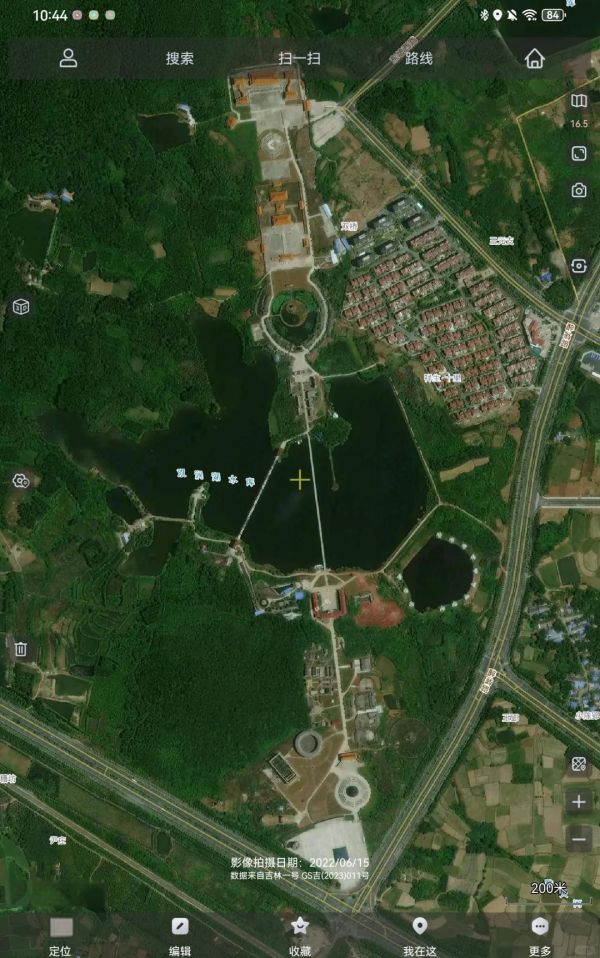Tap the screen-record icon below the camera
Viewport: 600px width, 958px height.
(579, 266)
